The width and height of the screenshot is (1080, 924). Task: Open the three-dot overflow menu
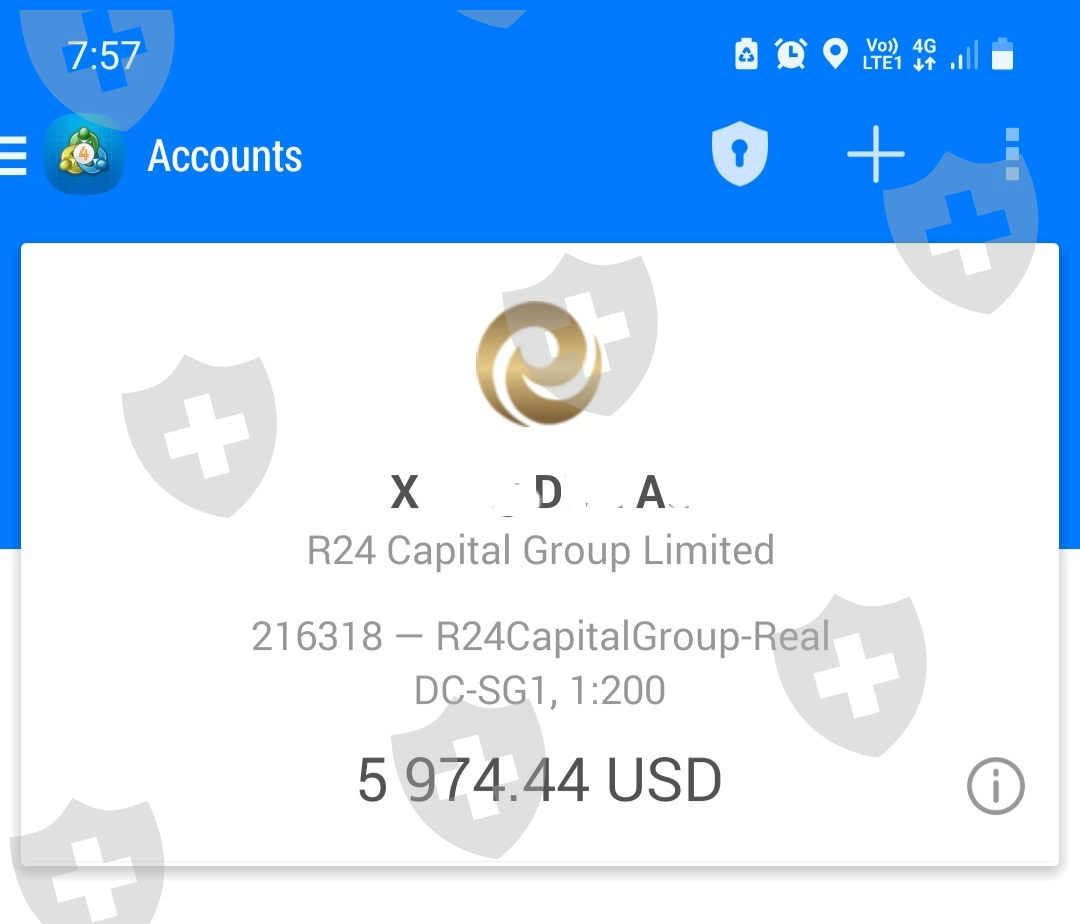[1012, 154]
